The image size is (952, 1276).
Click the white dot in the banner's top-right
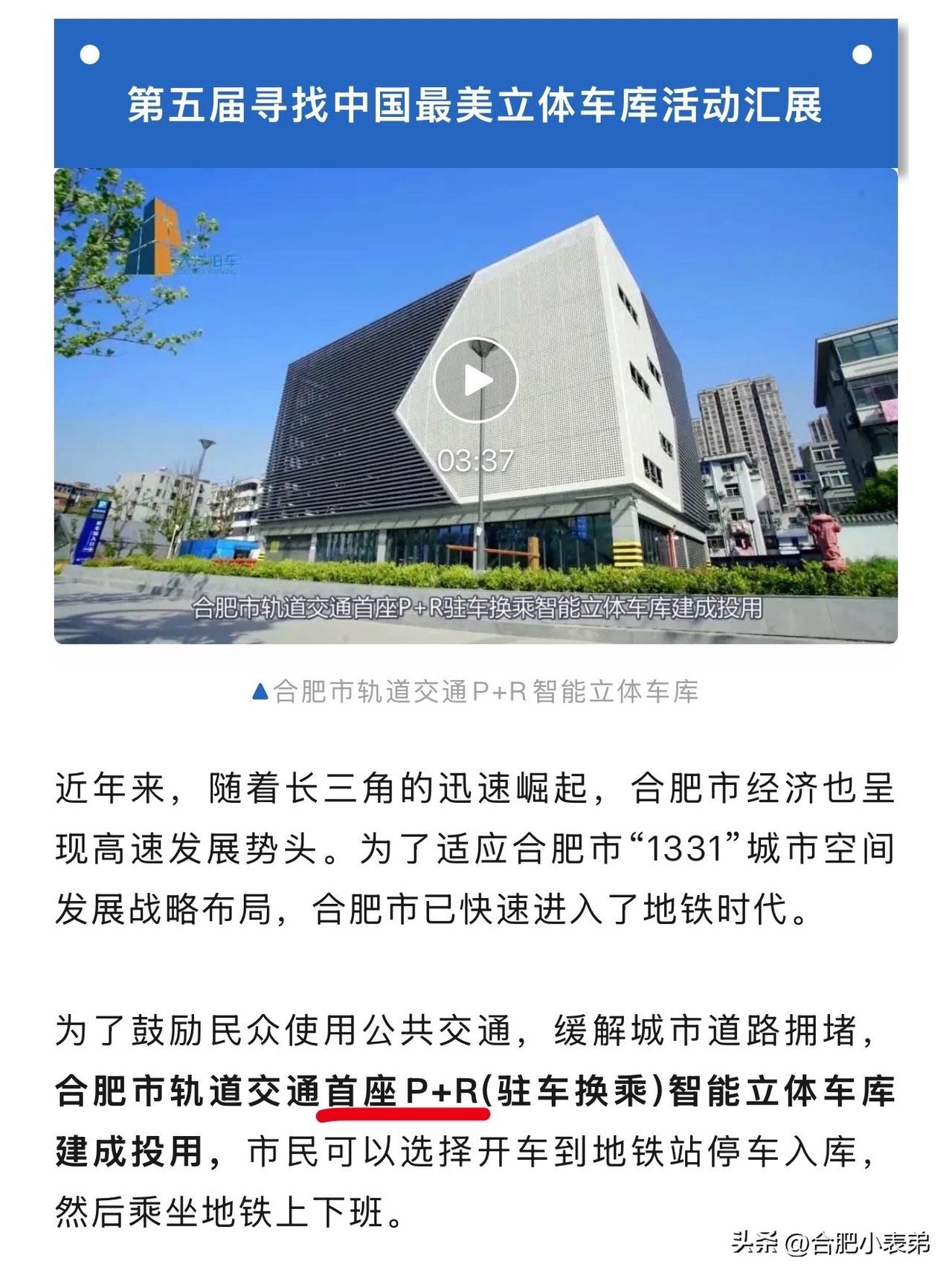[x=863, y=52]
